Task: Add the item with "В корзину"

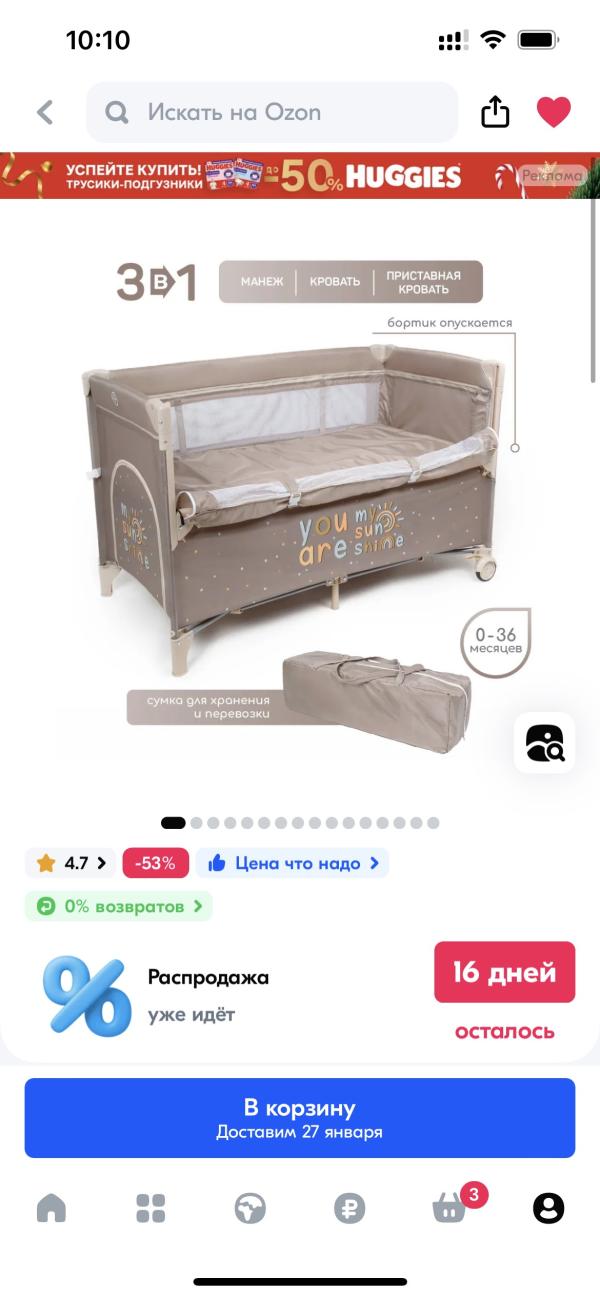Action: 300,1118
